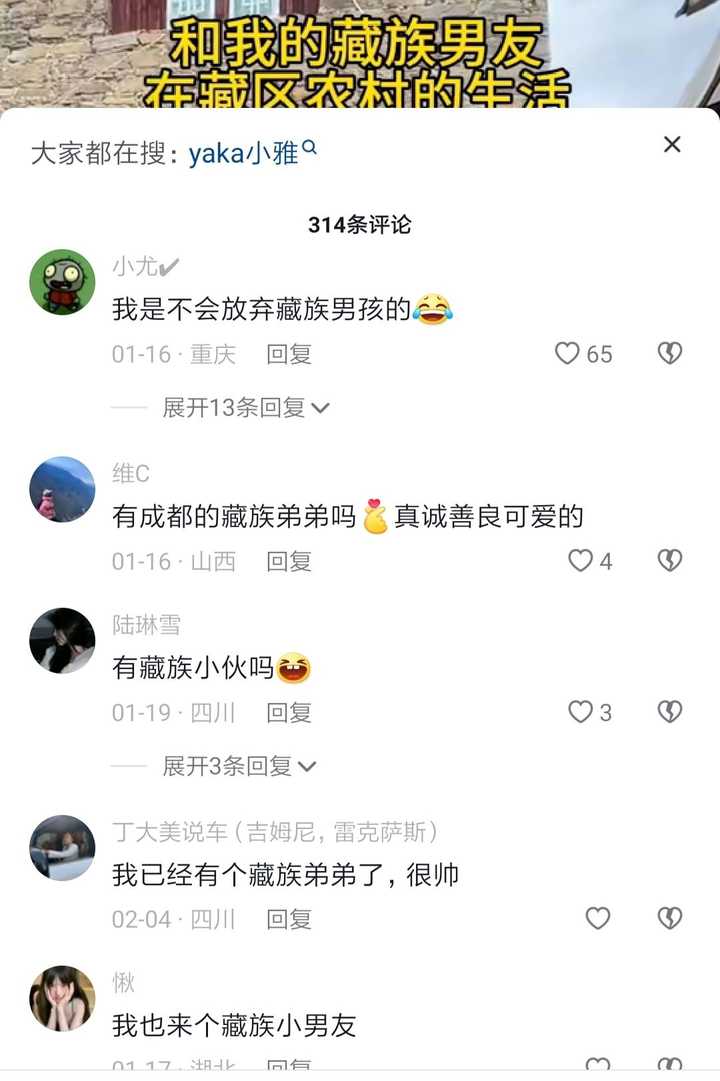Like 陆琳雪's comment
Screen dimensions: 720x1081
point(580,713)
